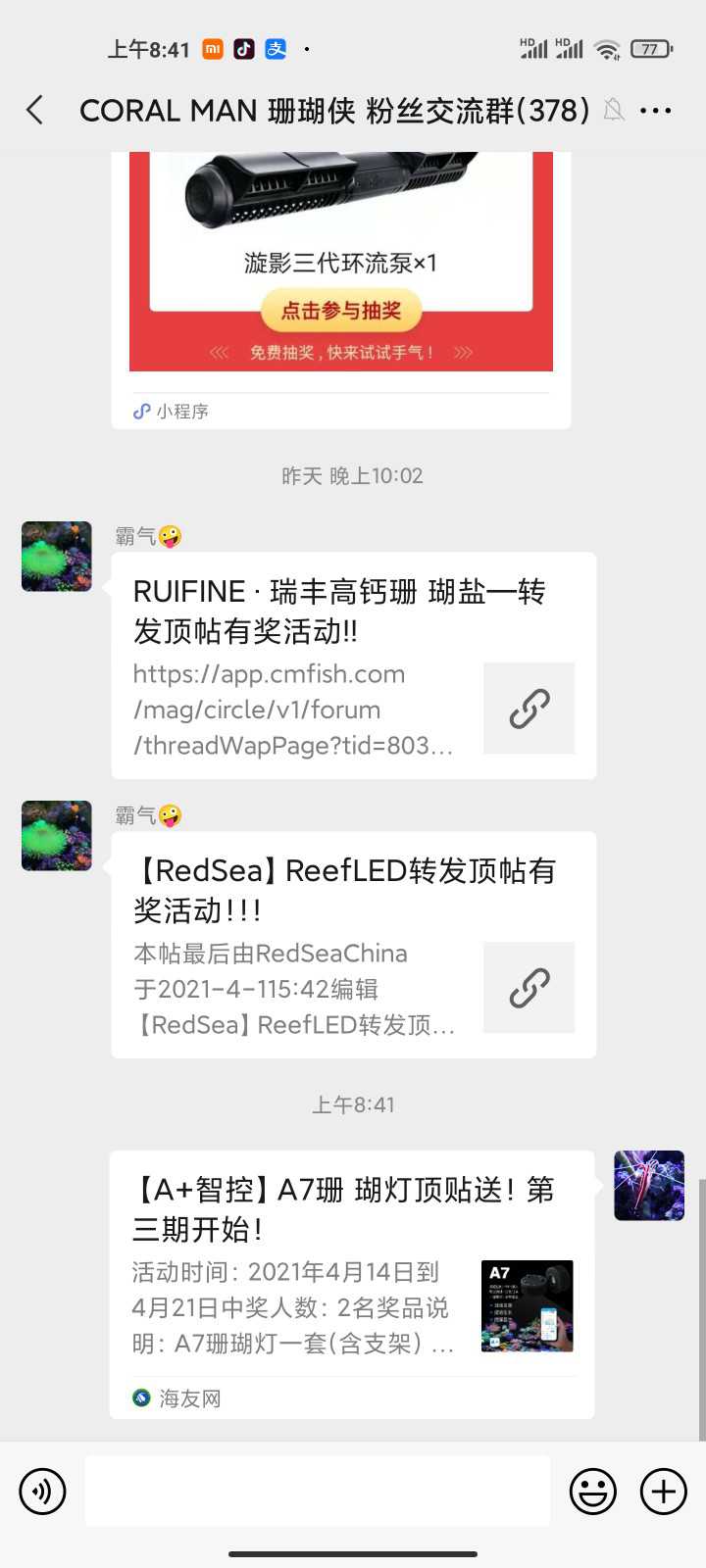
Task: Open my own avatar next to the A7 post
Action: point(649,1186)
